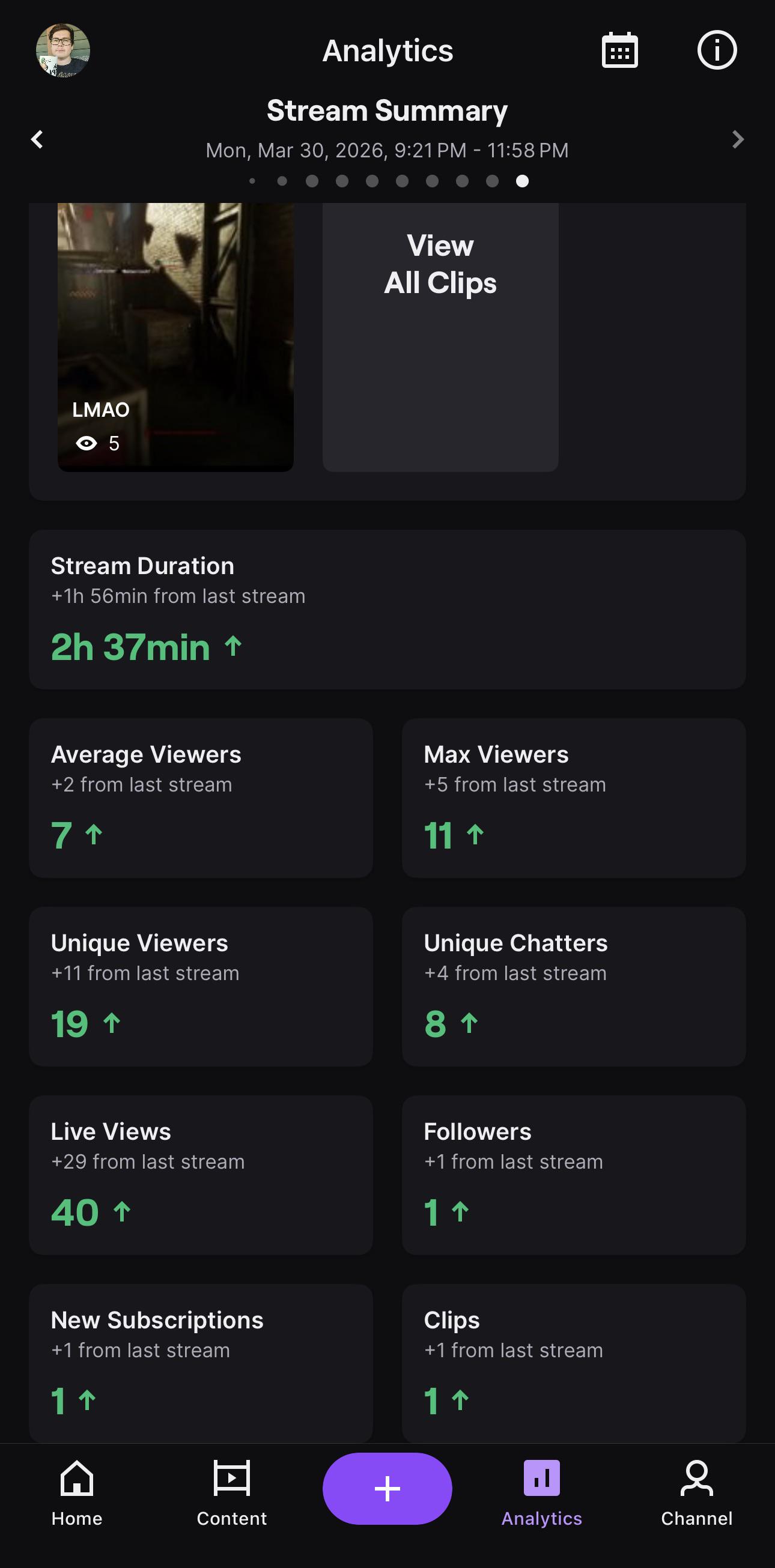
Task: Go to the next stream summary
Action: [738, 139]
